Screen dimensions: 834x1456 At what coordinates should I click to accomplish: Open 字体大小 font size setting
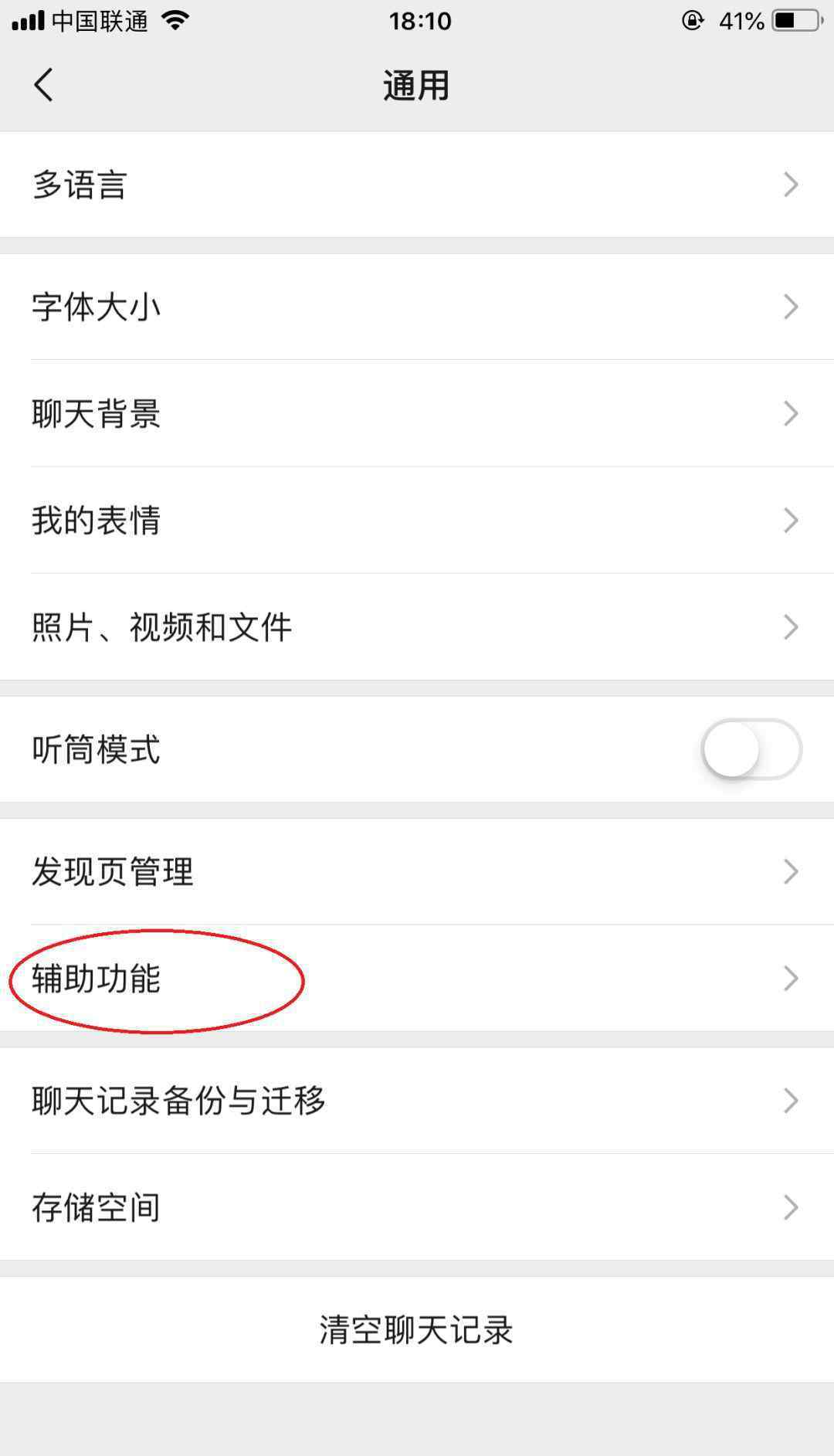(417, 307)
